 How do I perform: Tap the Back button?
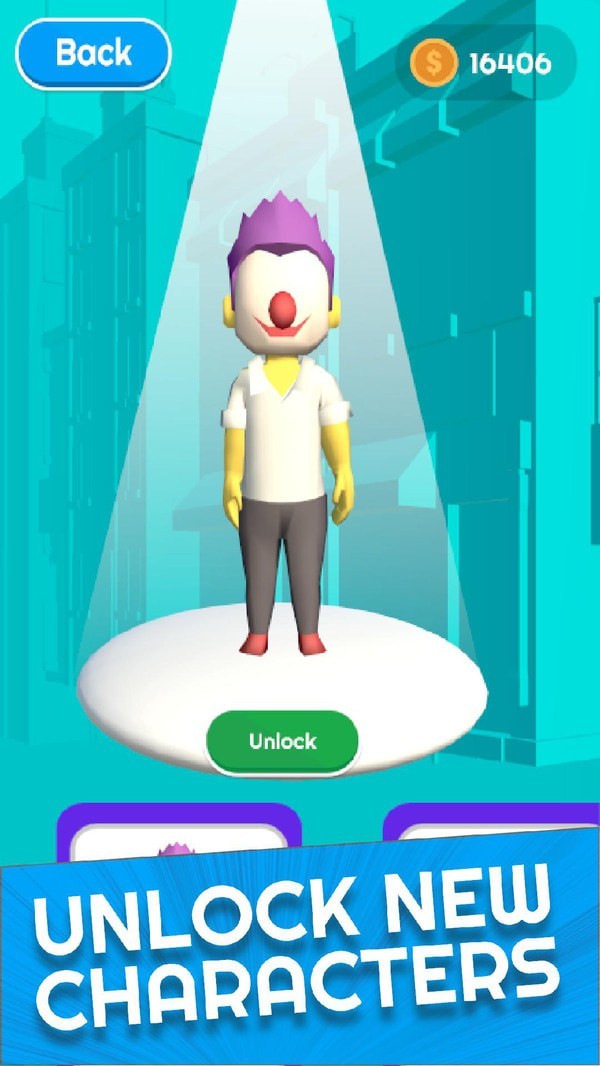click(x=93, y=53)
